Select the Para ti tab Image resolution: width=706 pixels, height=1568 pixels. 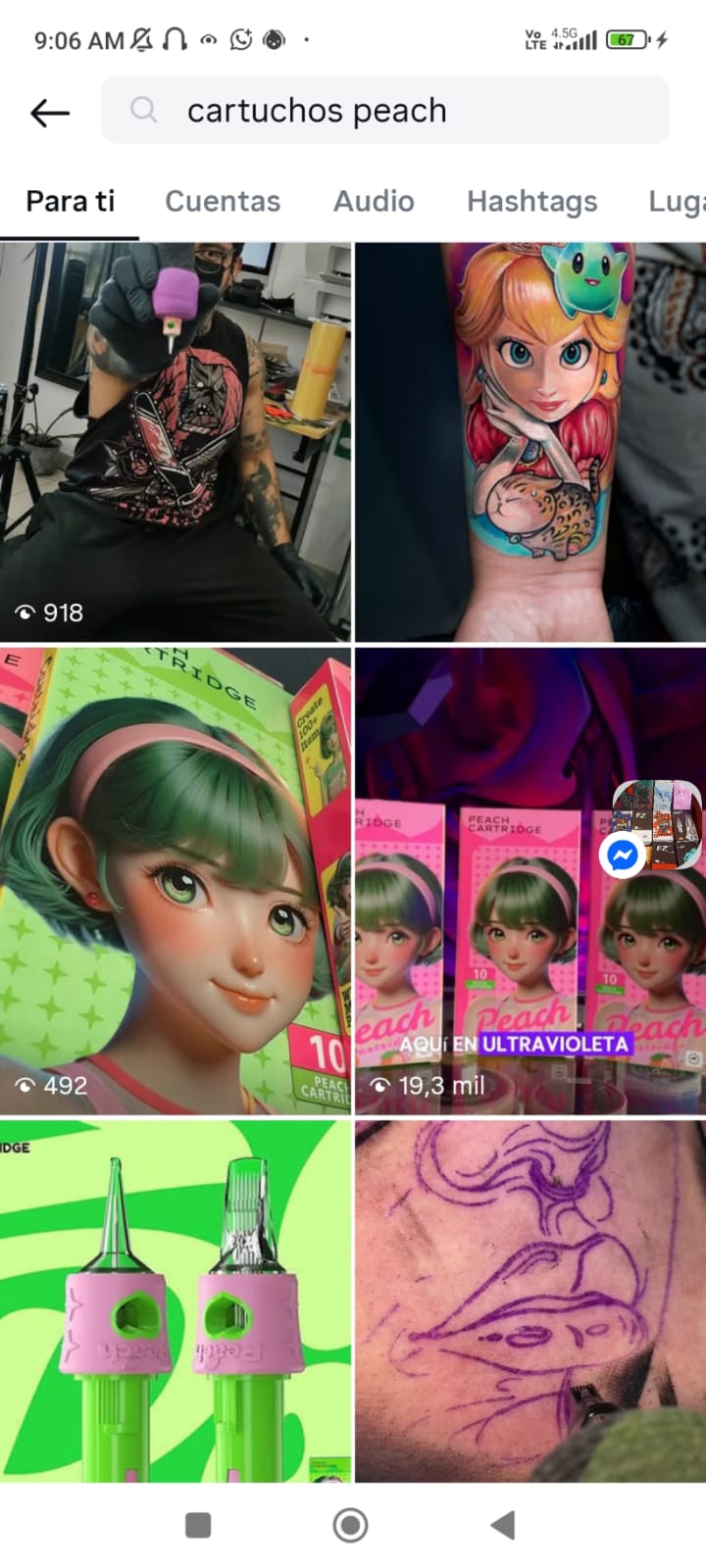click(71, 201)
